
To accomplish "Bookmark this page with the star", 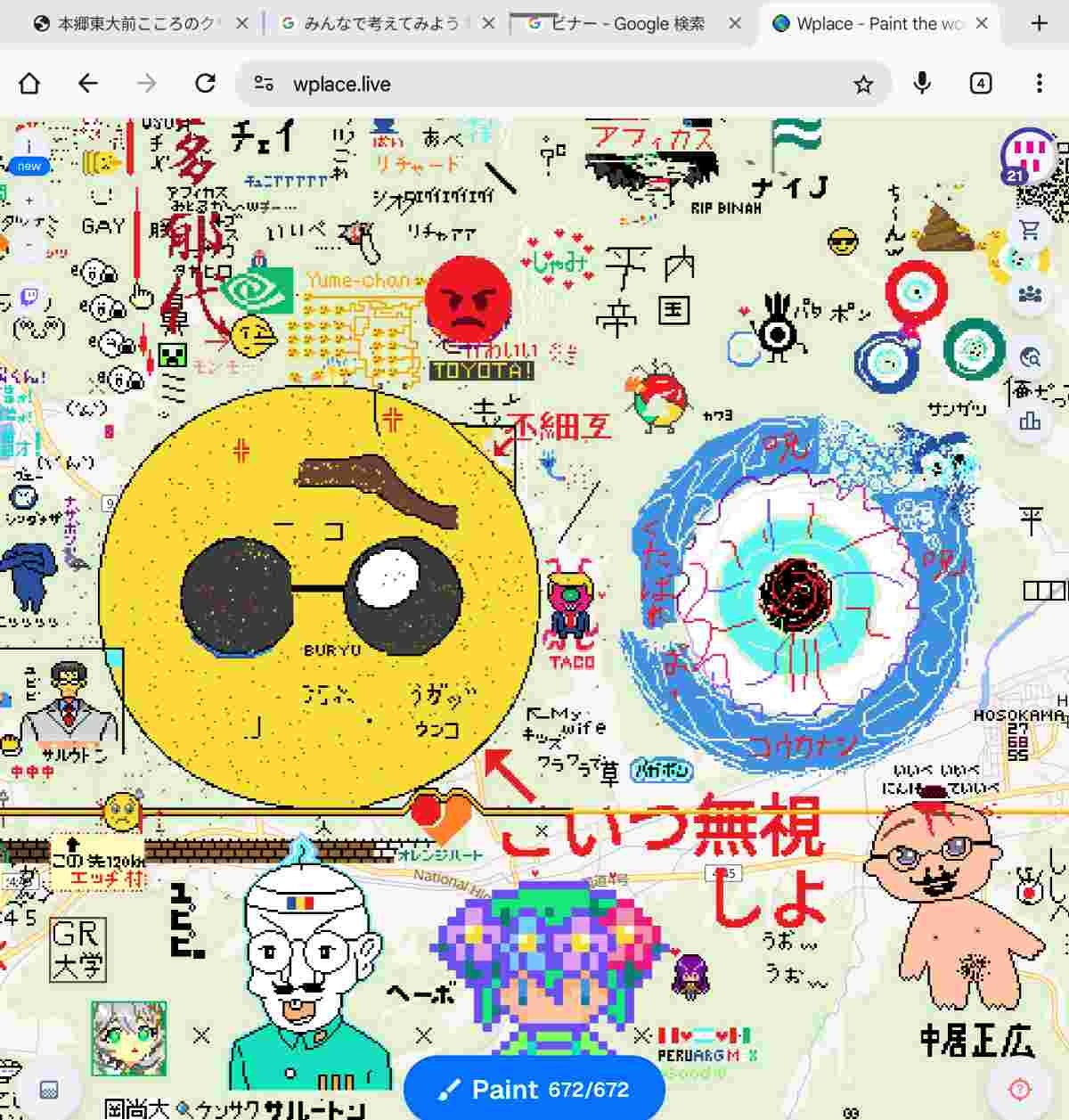I will 862,84.
